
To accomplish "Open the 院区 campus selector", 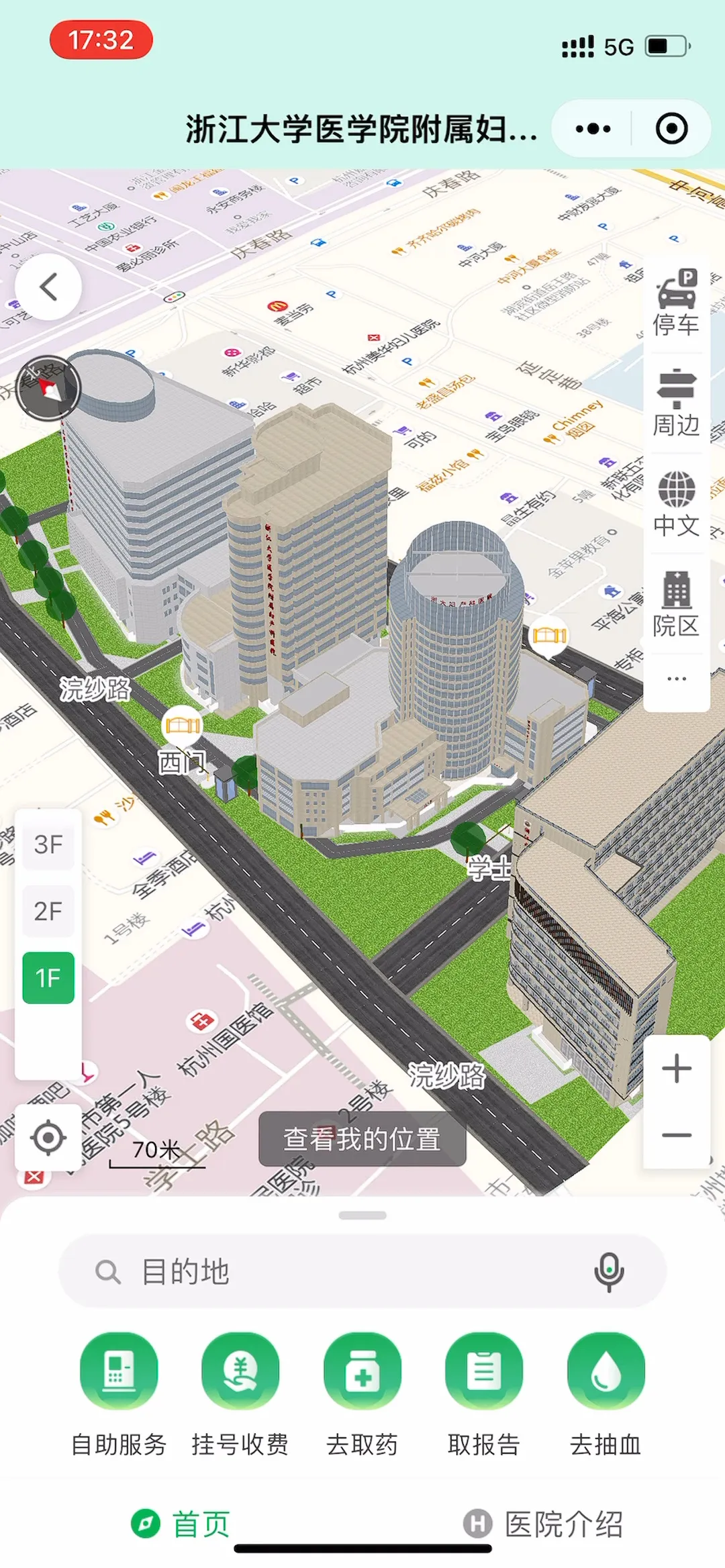I will (x=676, y=604).
